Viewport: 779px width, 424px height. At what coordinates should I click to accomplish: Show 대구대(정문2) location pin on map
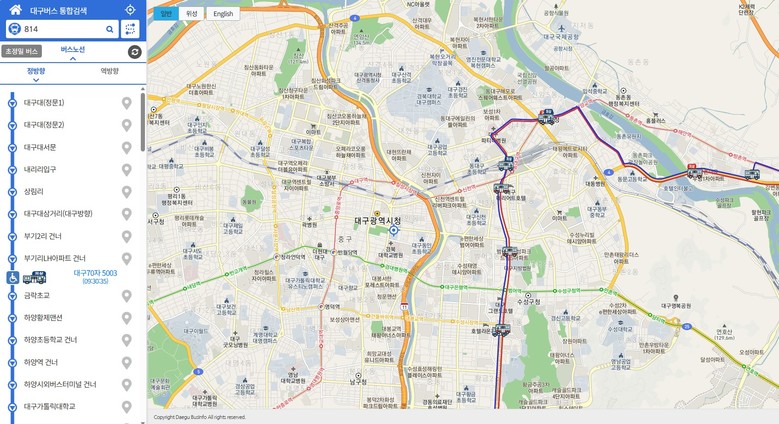coord(127,125)
